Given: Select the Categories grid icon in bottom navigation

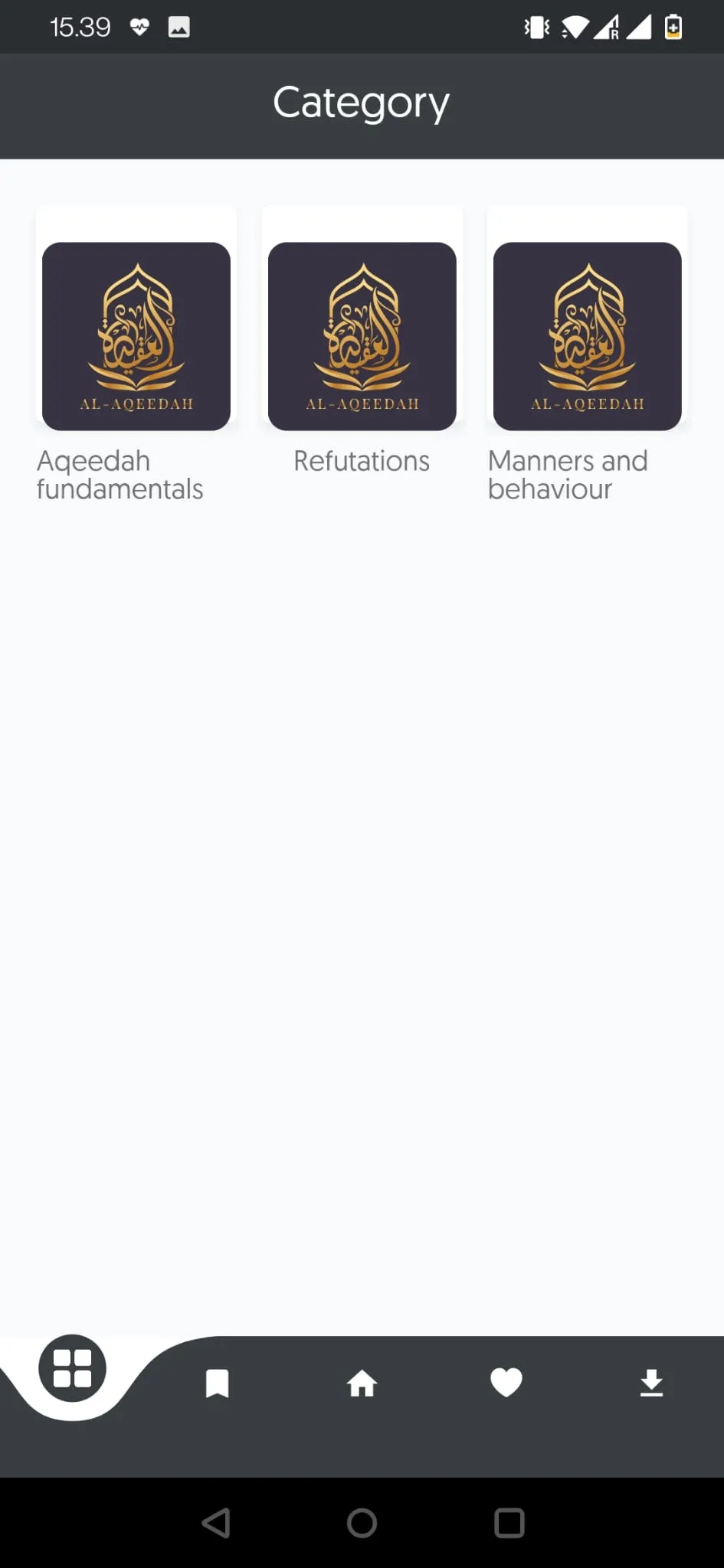Looking at the screenshot, I should coord(71,1368).
